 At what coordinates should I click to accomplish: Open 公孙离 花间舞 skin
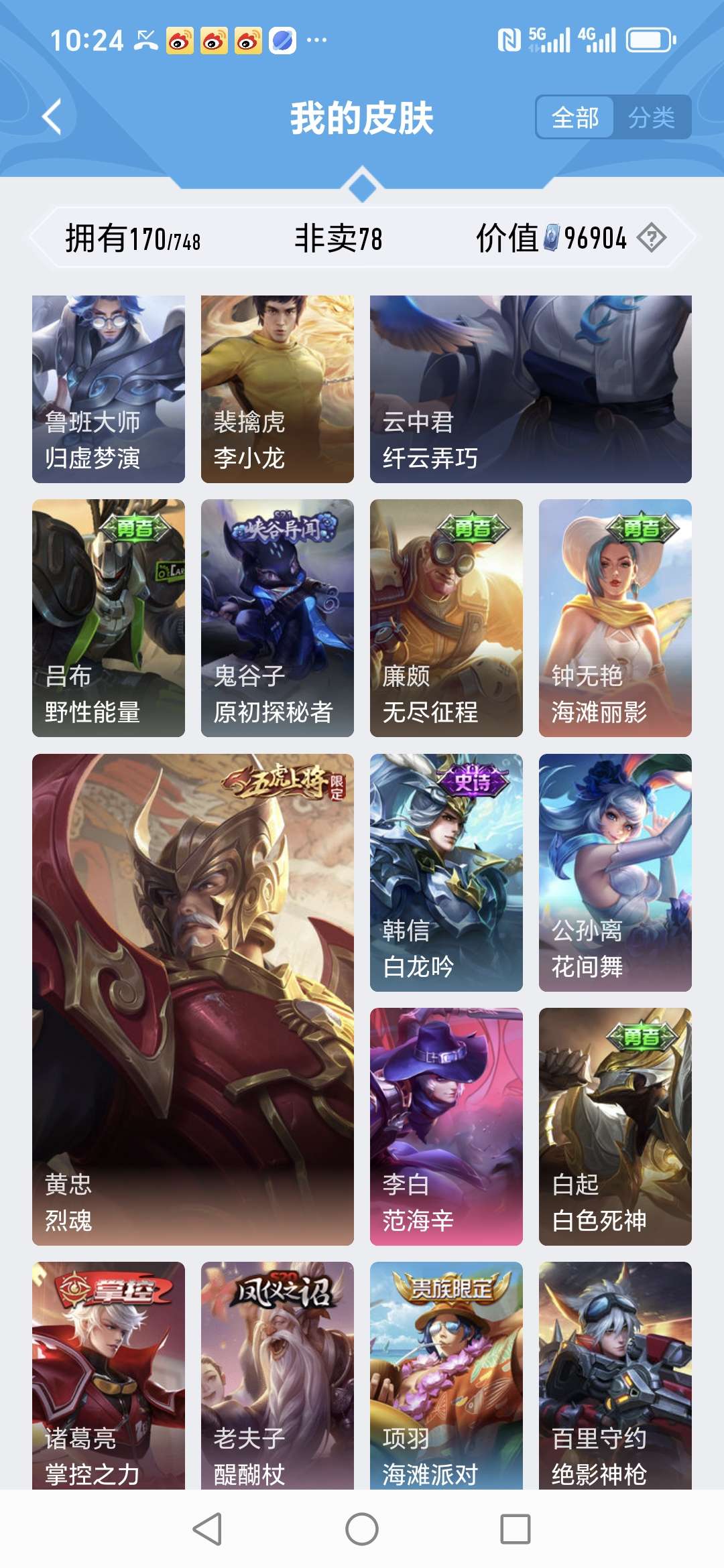pyautogui.click(x=615, y=872)
